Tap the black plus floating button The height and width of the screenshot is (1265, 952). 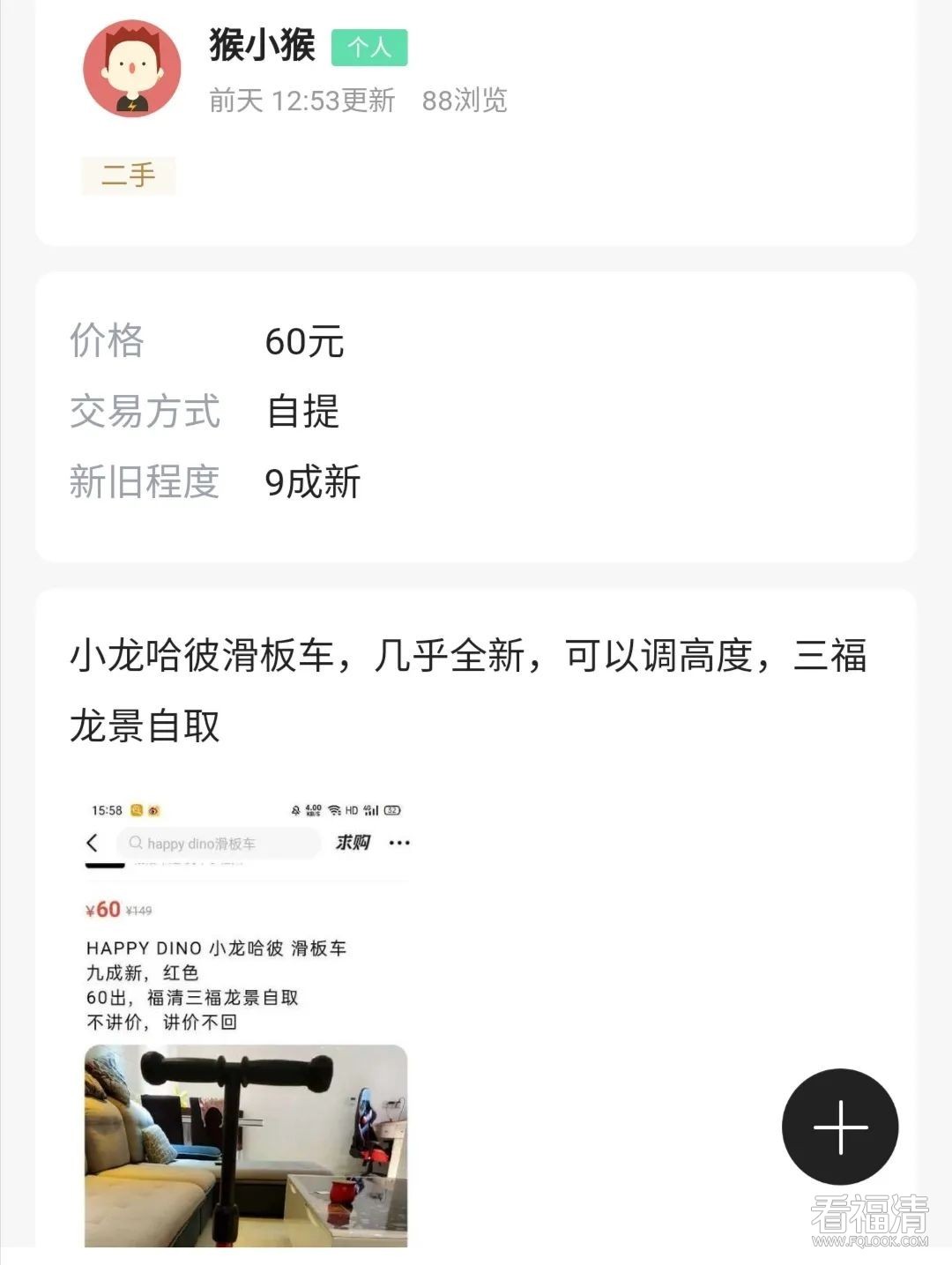(839, 1127)
